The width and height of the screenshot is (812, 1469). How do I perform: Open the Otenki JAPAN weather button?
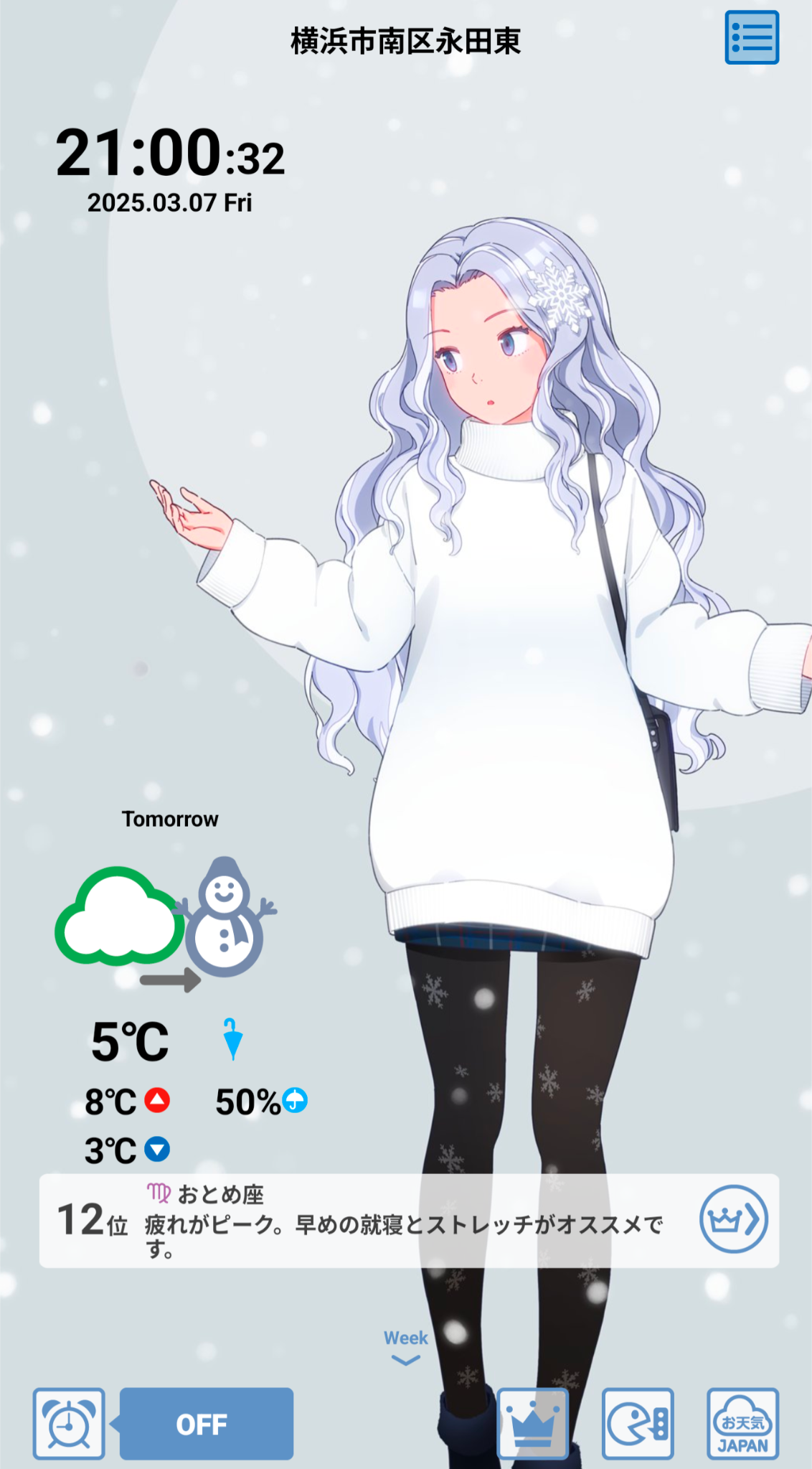(x=742, y=1423)
